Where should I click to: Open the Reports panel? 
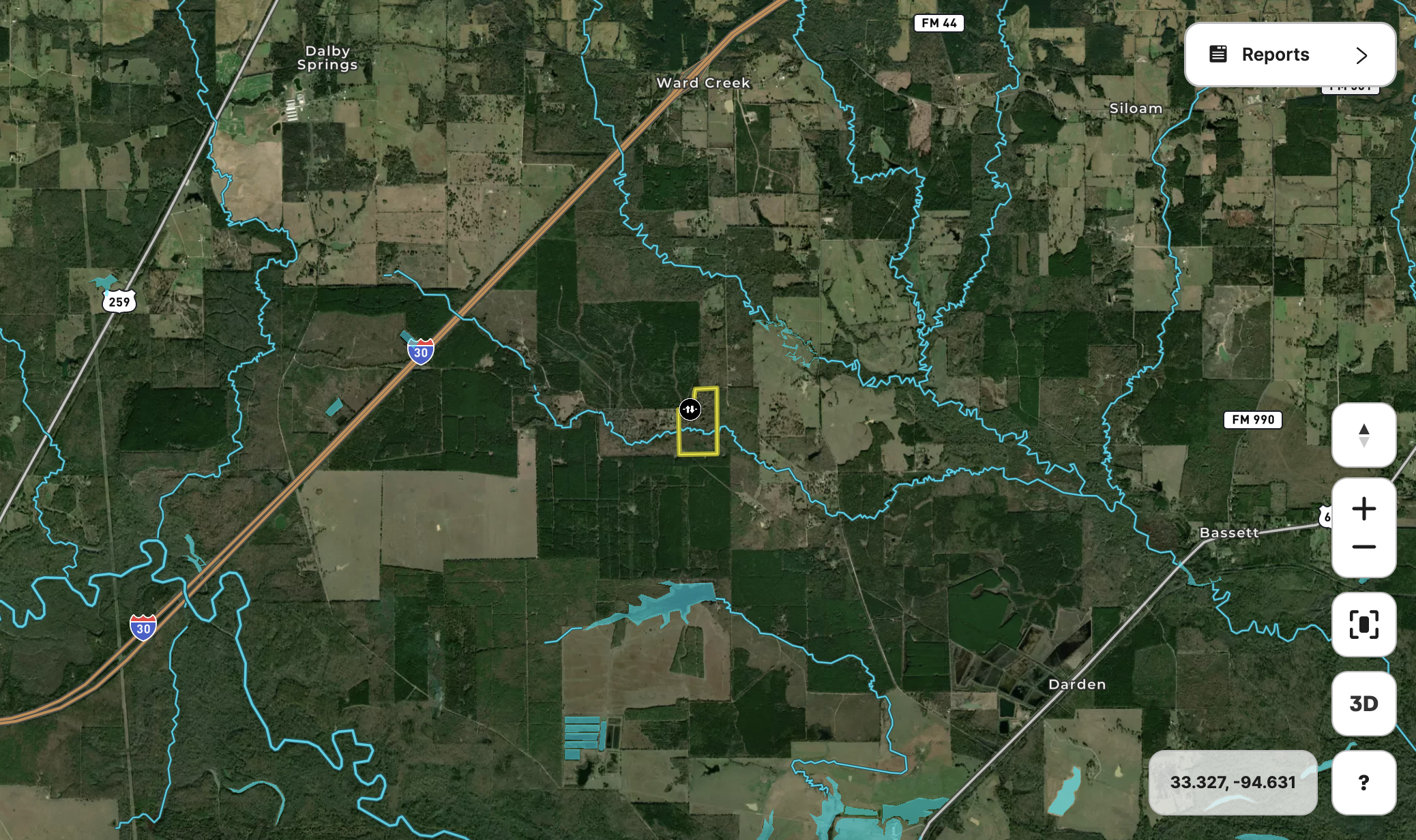click(1289, 55)
